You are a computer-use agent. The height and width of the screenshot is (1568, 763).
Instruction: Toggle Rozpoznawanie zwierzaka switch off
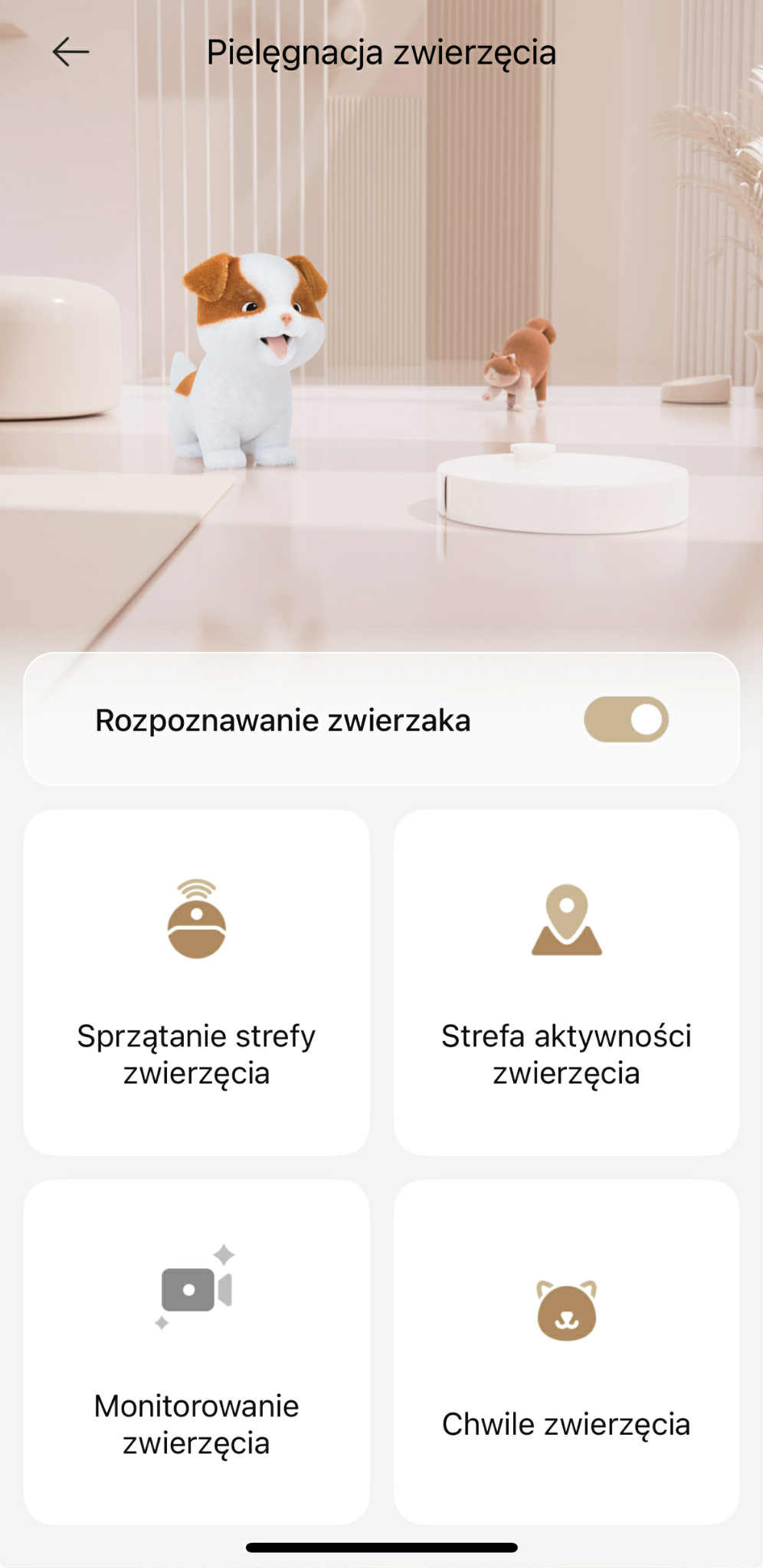tap(626, 719)
